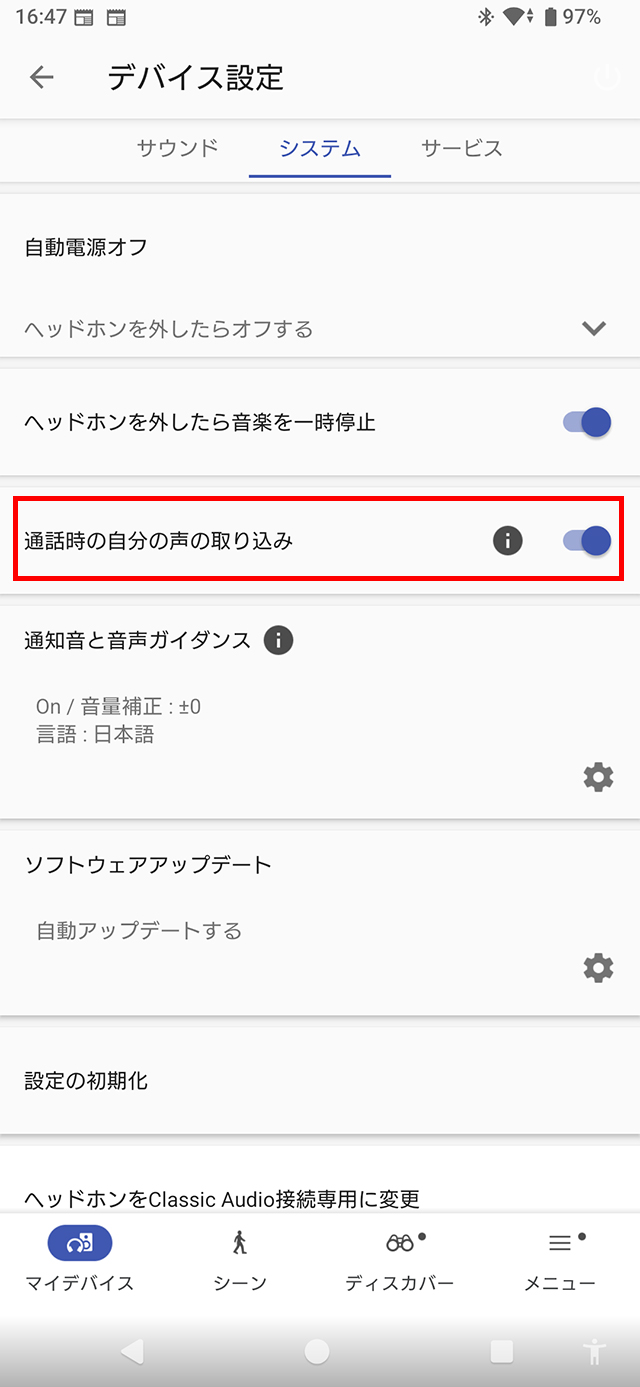Switch to the サウンド tab
This screenshot has width=640, height=1387.
coord(177,149)
